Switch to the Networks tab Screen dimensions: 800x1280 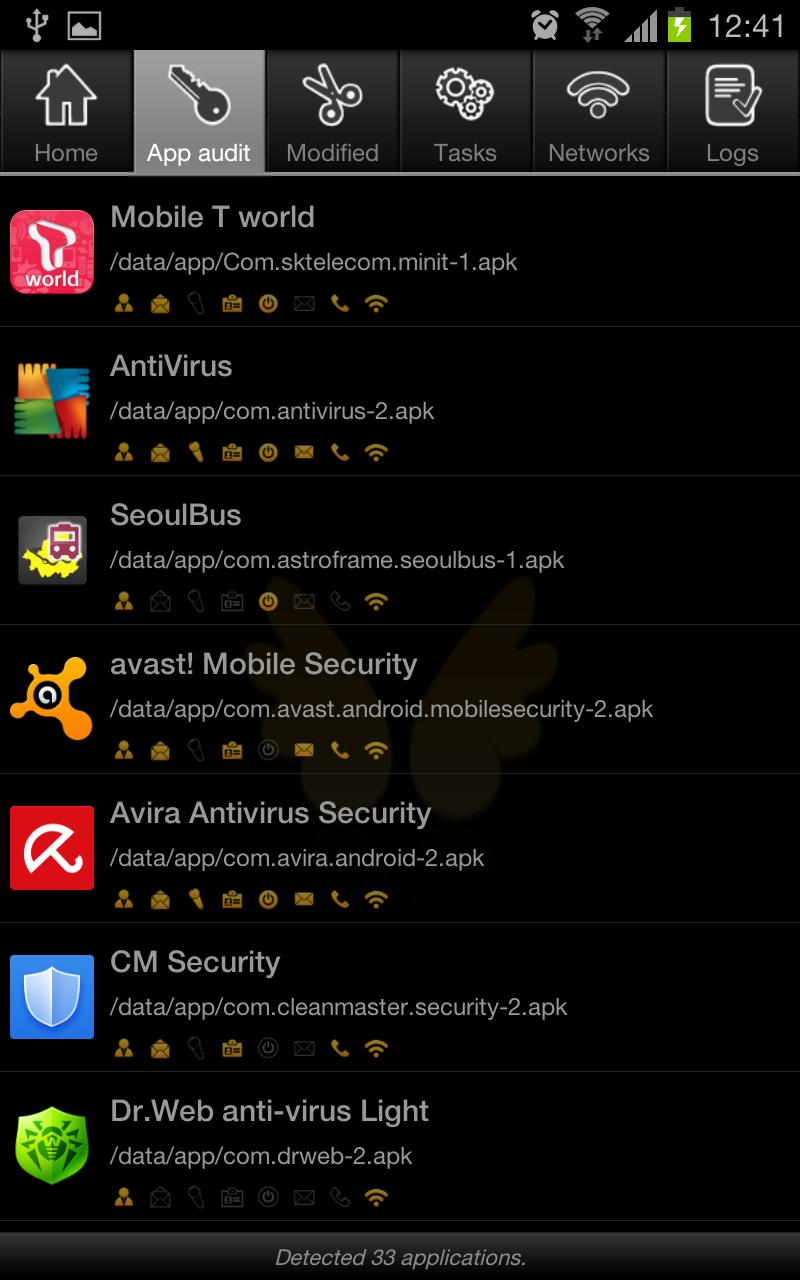(598, 112)
